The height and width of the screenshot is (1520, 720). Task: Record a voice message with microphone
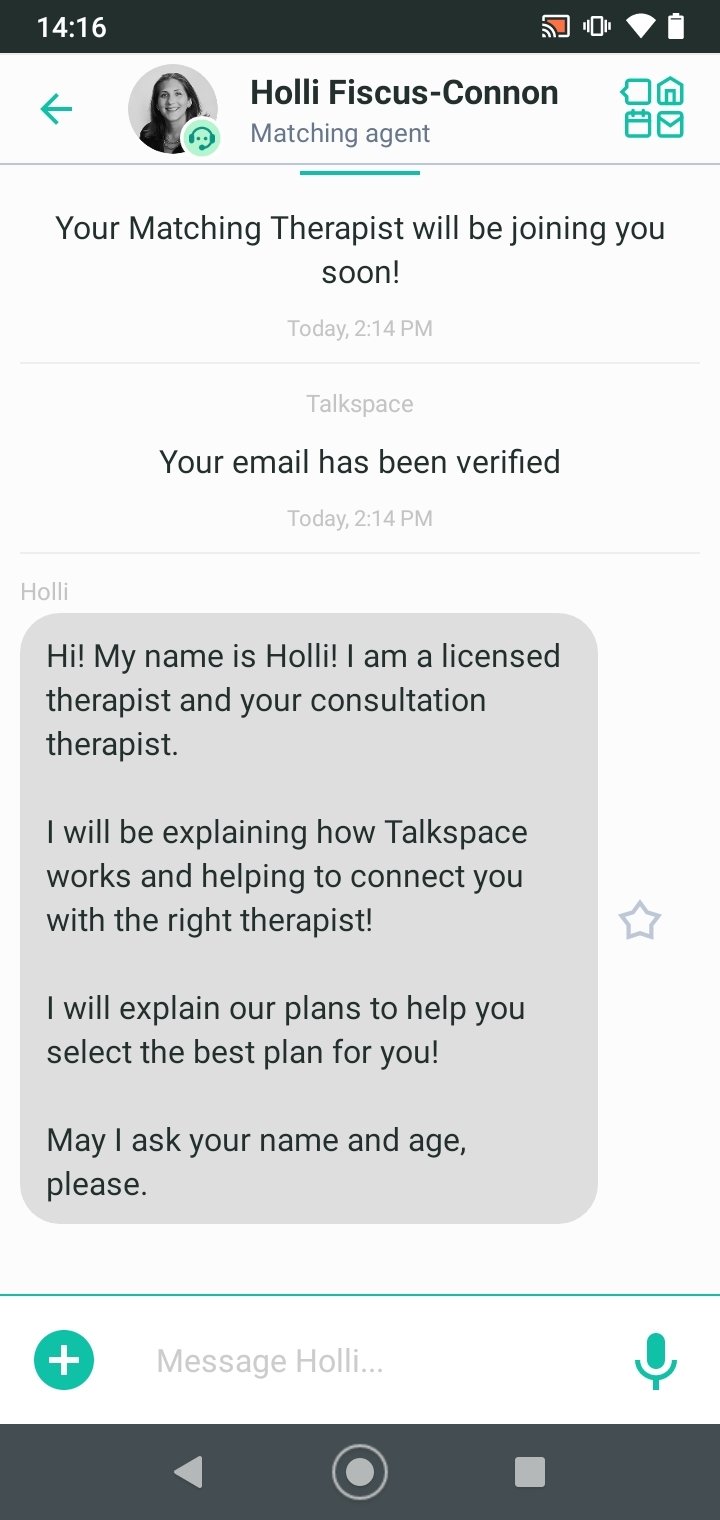[x=656, y=1361]
